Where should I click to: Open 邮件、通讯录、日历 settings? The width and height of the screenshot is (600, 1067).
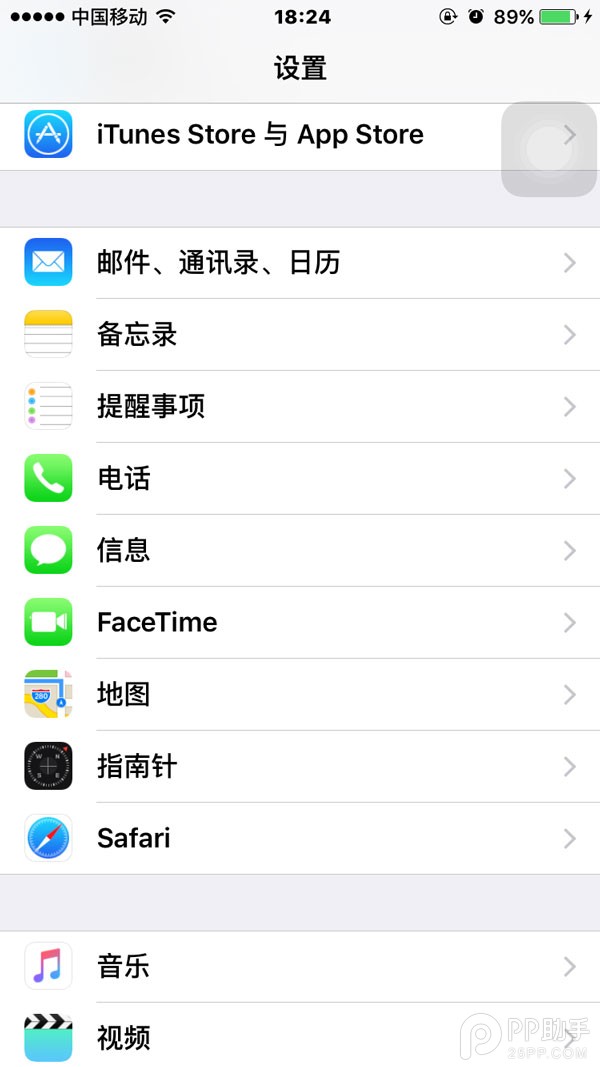[218, 263]
